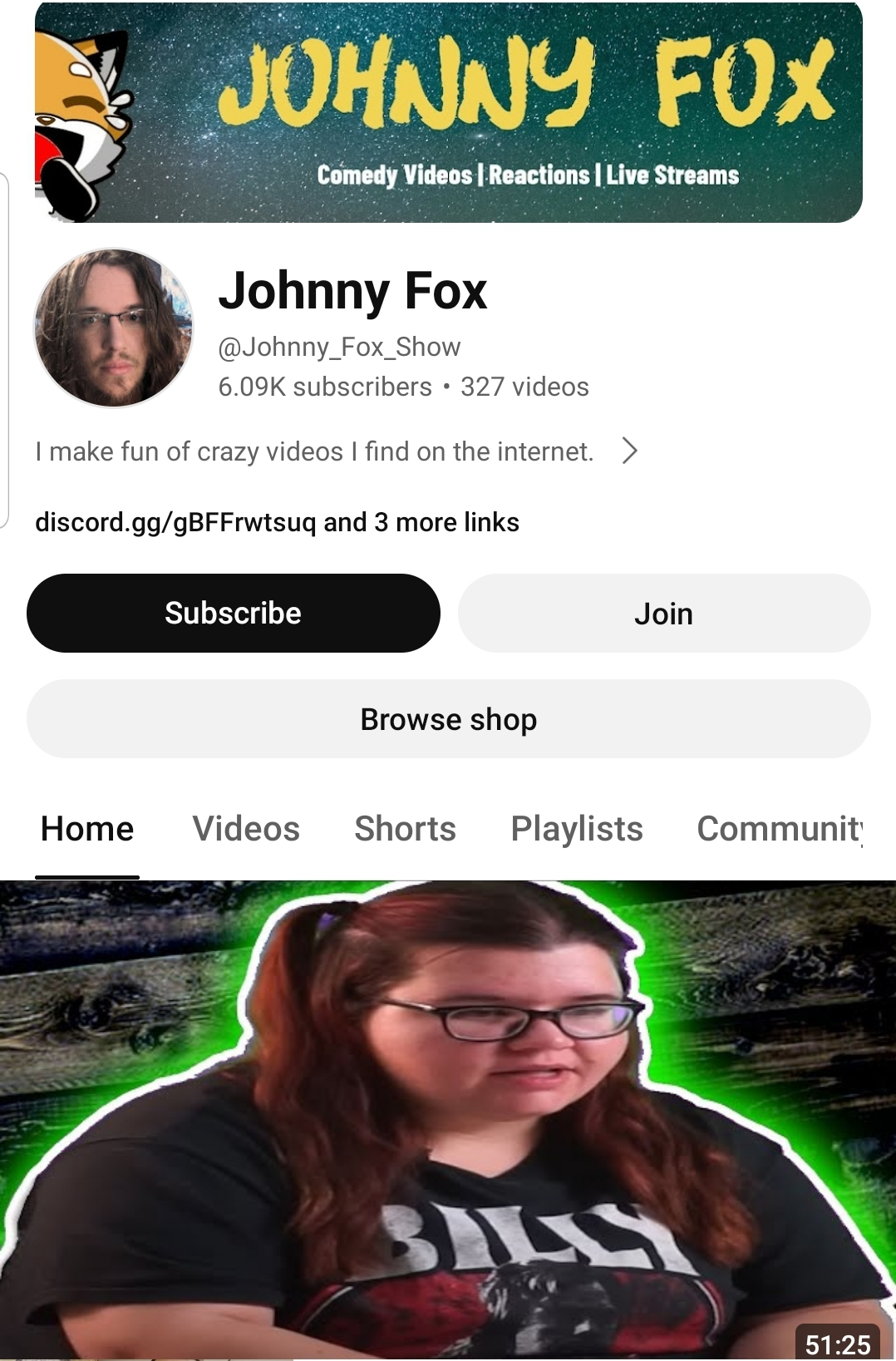Play the featured 51:25 video

(448, 1118)
